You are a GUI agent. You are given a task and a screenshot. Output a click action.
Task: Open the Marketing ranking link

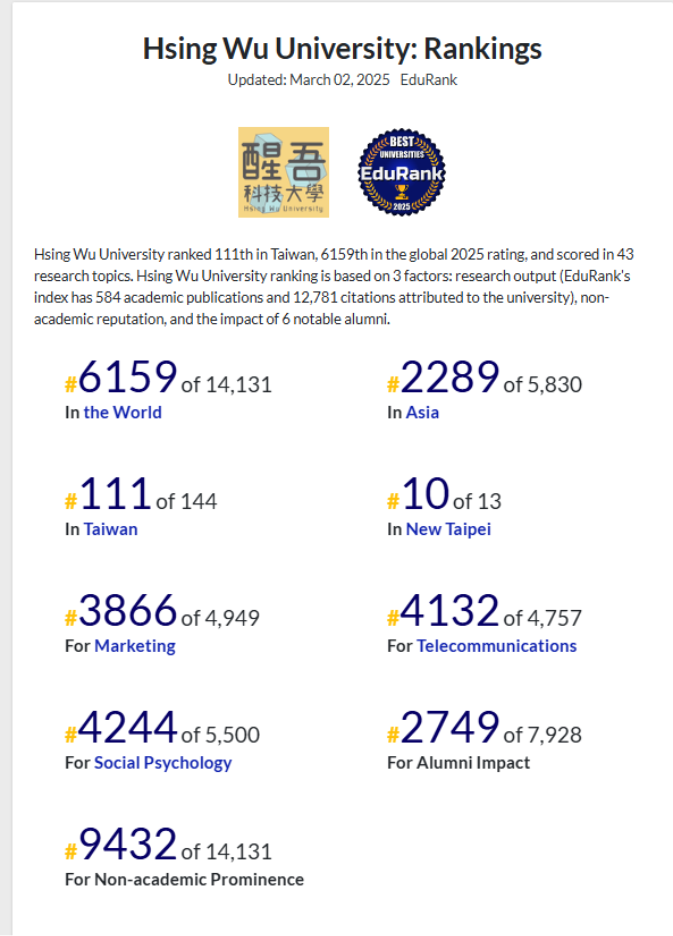[x=135, y=646]
